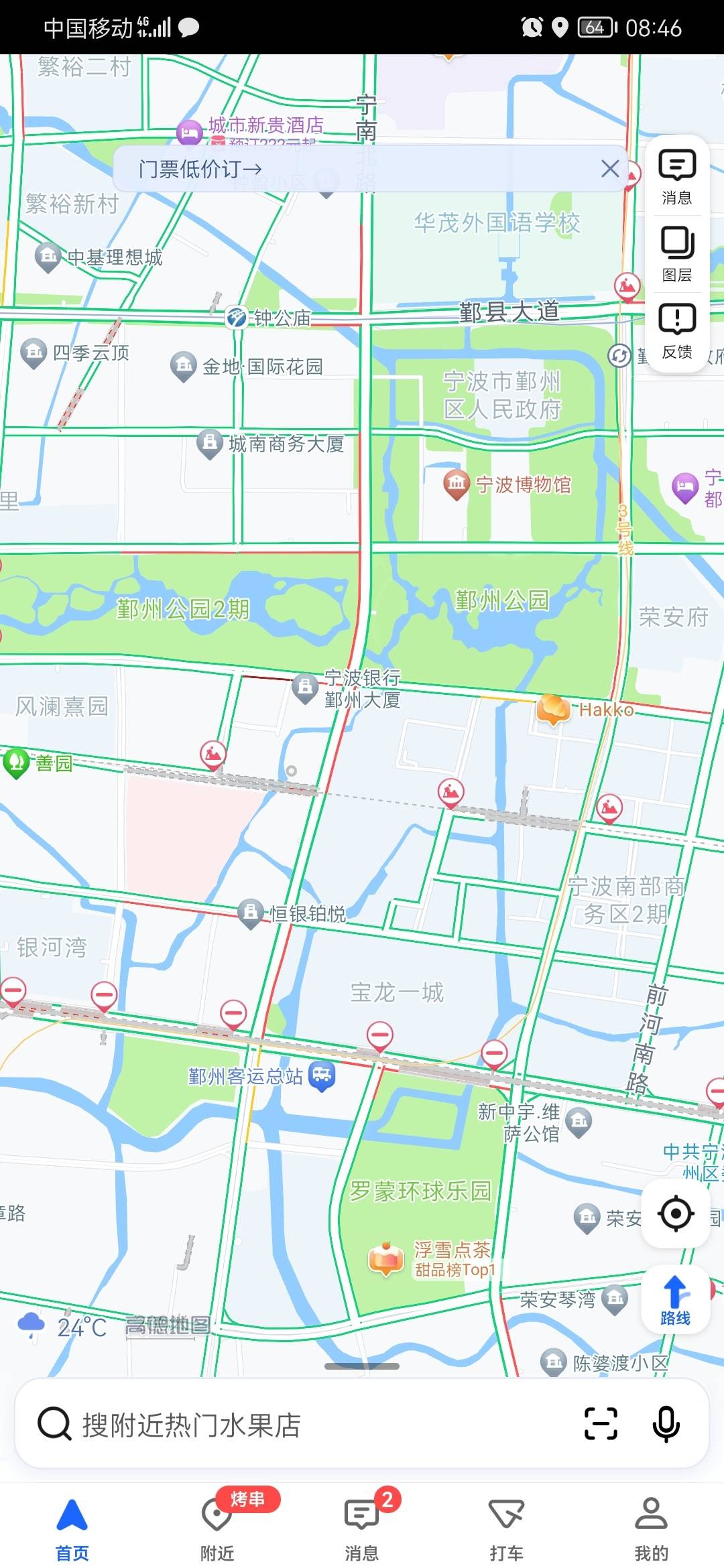Open 路线 route planning

pyautogui.click(x=676, y=1301)
